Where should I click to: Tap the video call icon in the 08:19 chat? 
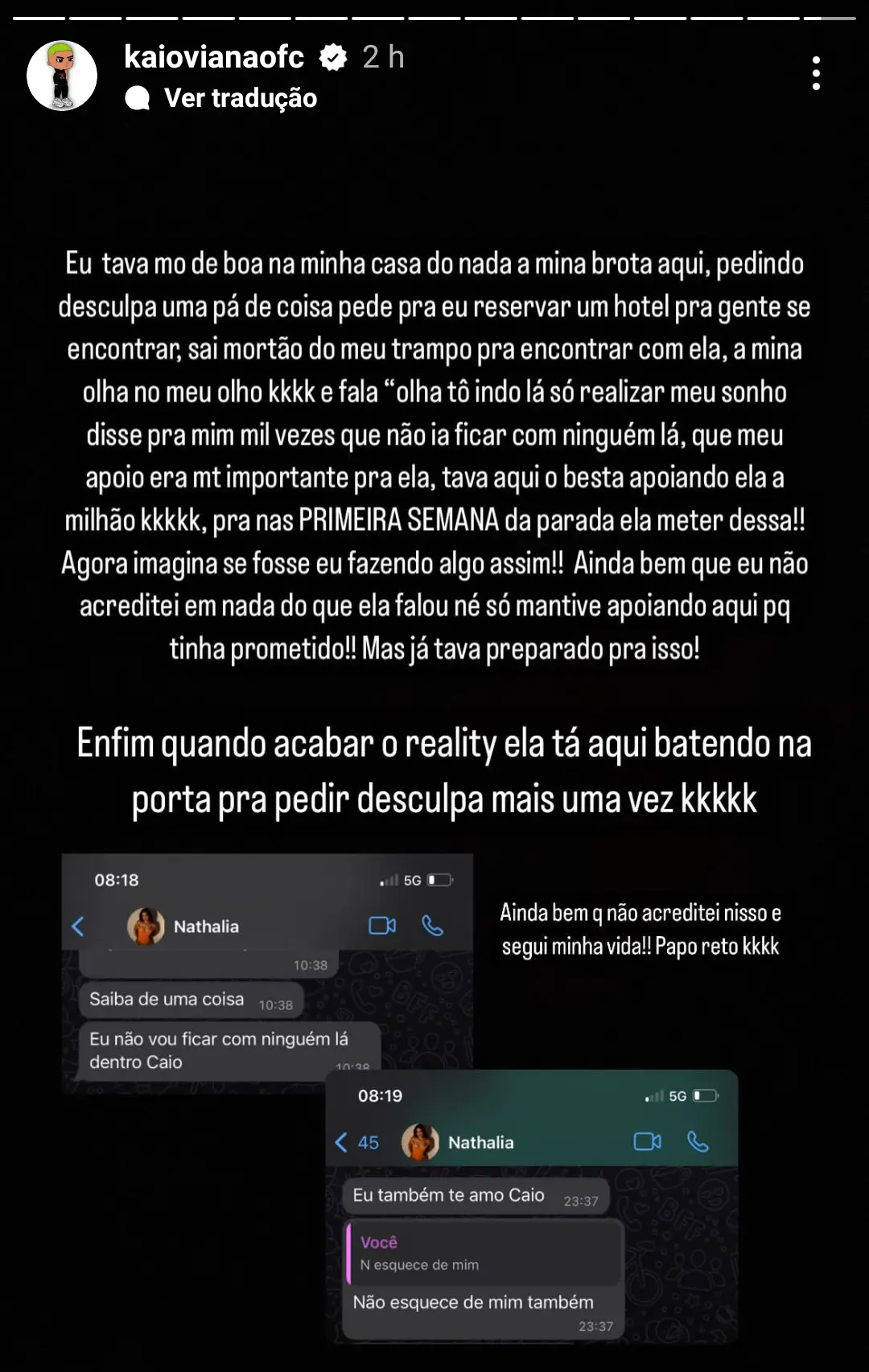pyautogui.click(x=648, y=1140)
